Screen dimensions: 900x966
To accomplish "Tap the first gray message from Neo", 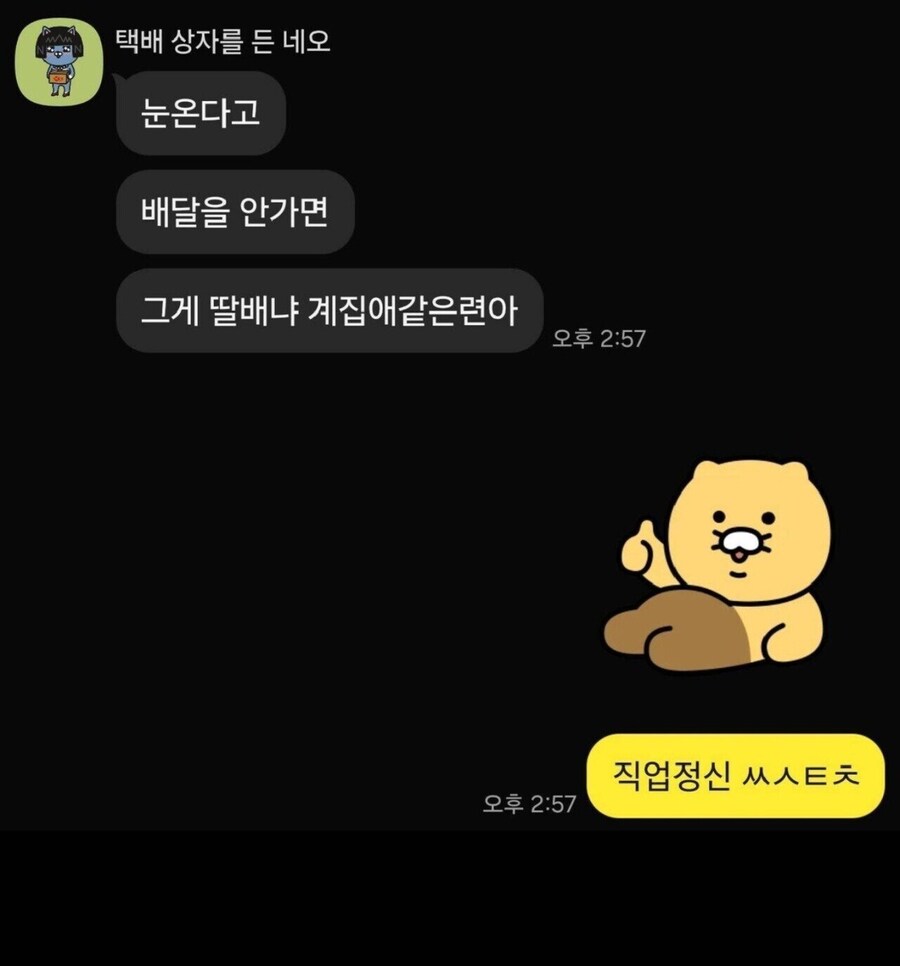I will tap(200, 114).
